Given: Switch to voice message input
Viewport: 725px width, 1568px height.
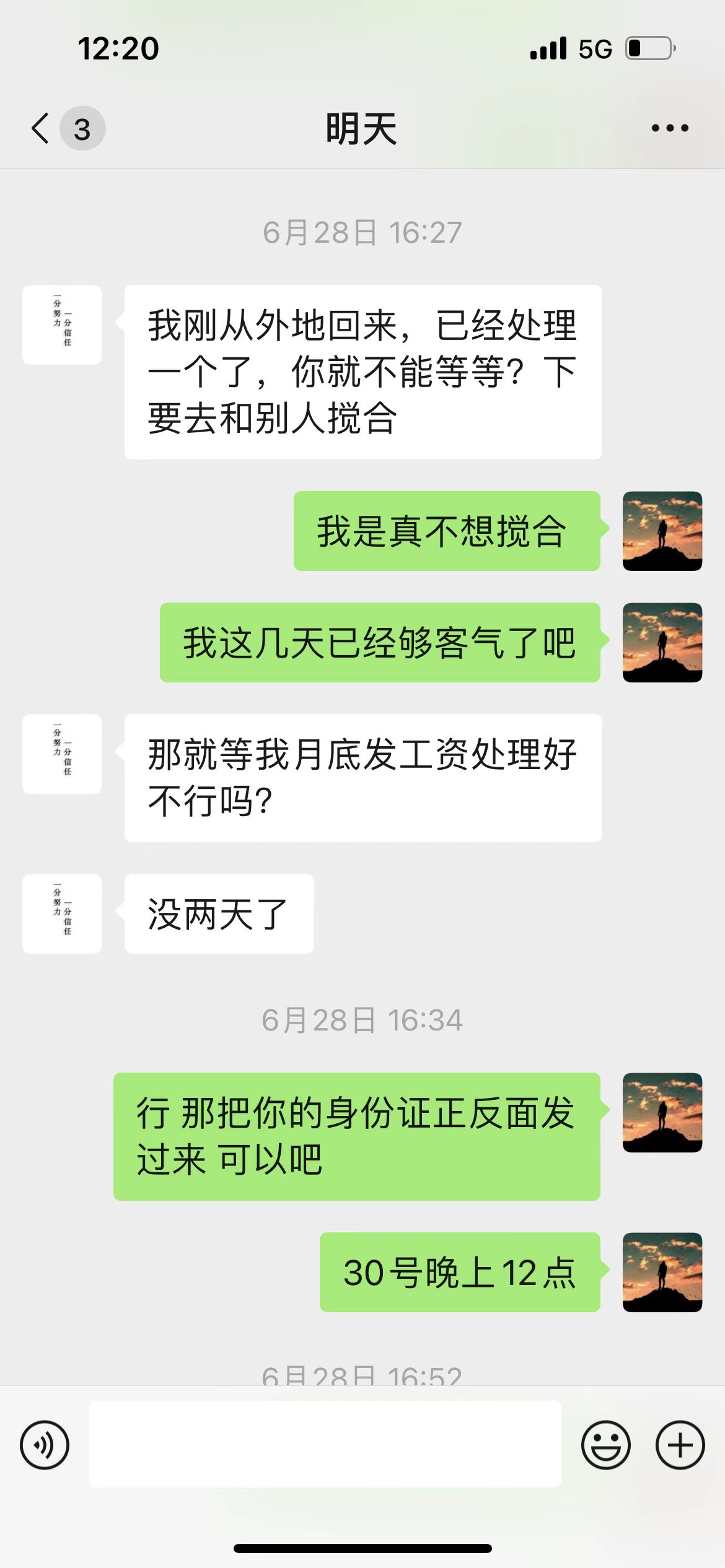Looking at the screenshot, I should tap(45, 1445).
